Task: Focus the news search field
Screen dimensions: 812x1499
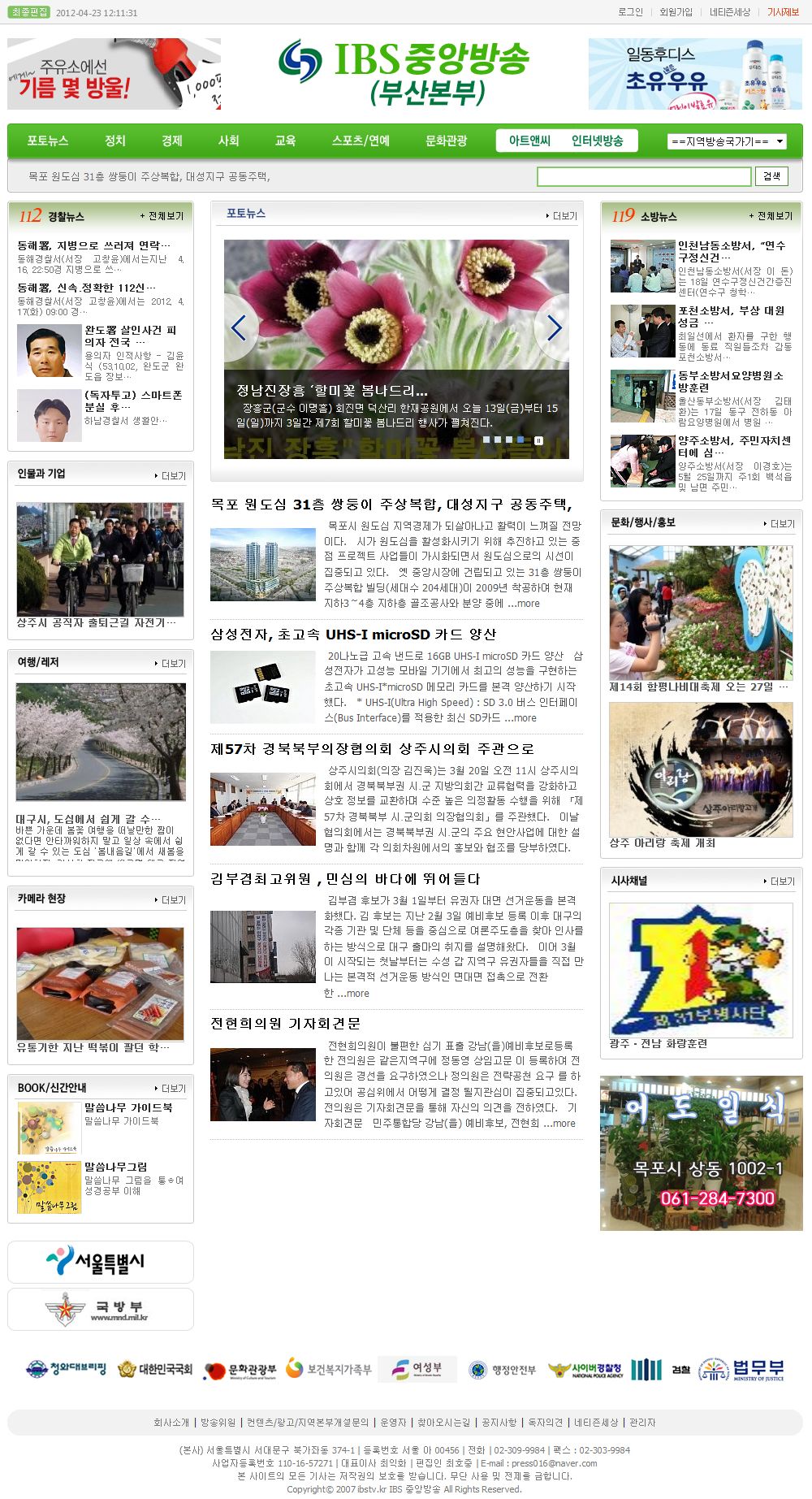Action: 643,176
